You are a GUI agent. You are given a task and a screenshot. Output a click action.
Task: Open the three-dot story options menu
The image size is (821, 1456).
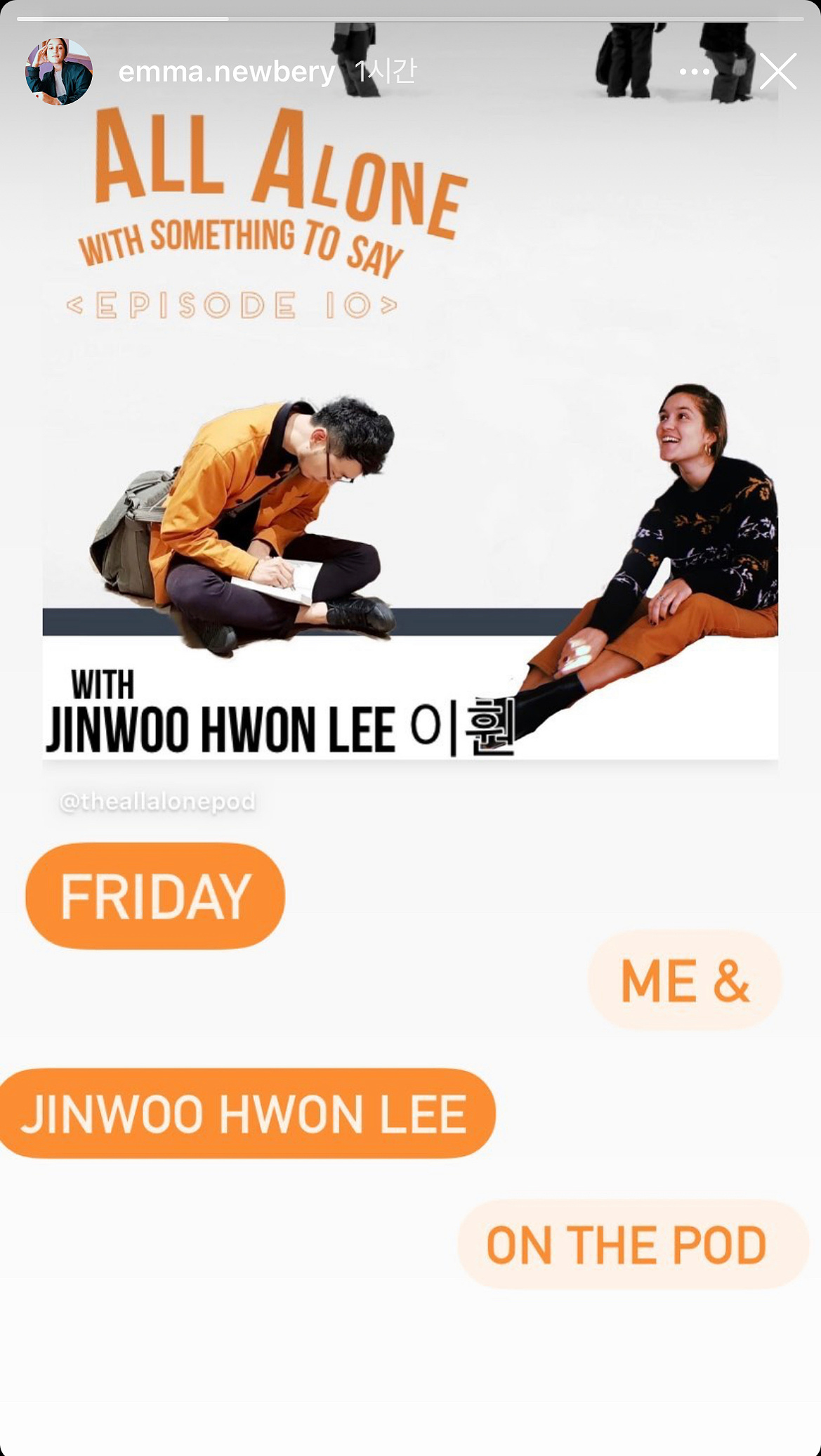coord(694,72)
